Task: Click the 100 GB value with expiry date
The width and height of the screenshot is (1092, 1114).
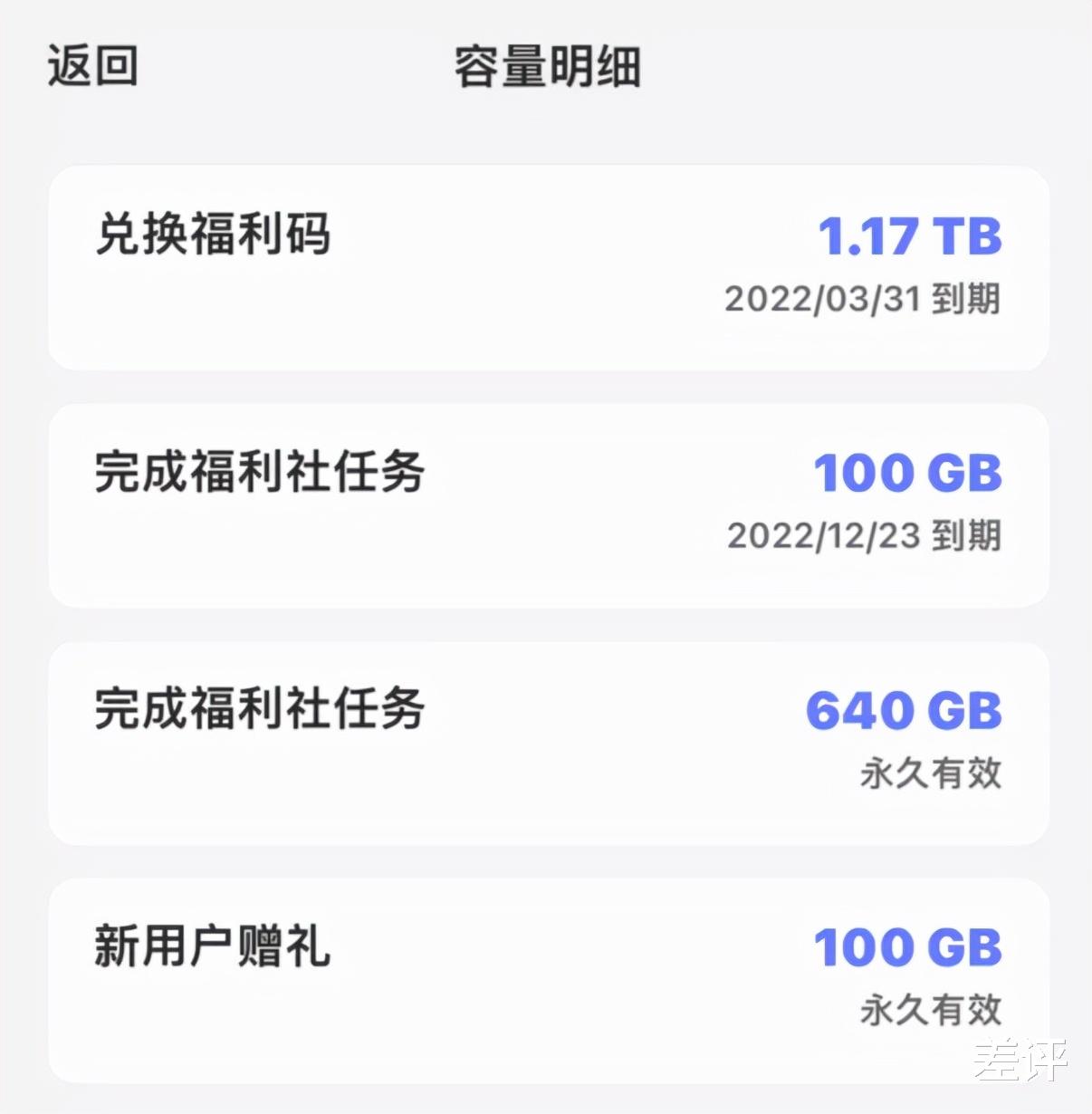Action: point(906,471)
